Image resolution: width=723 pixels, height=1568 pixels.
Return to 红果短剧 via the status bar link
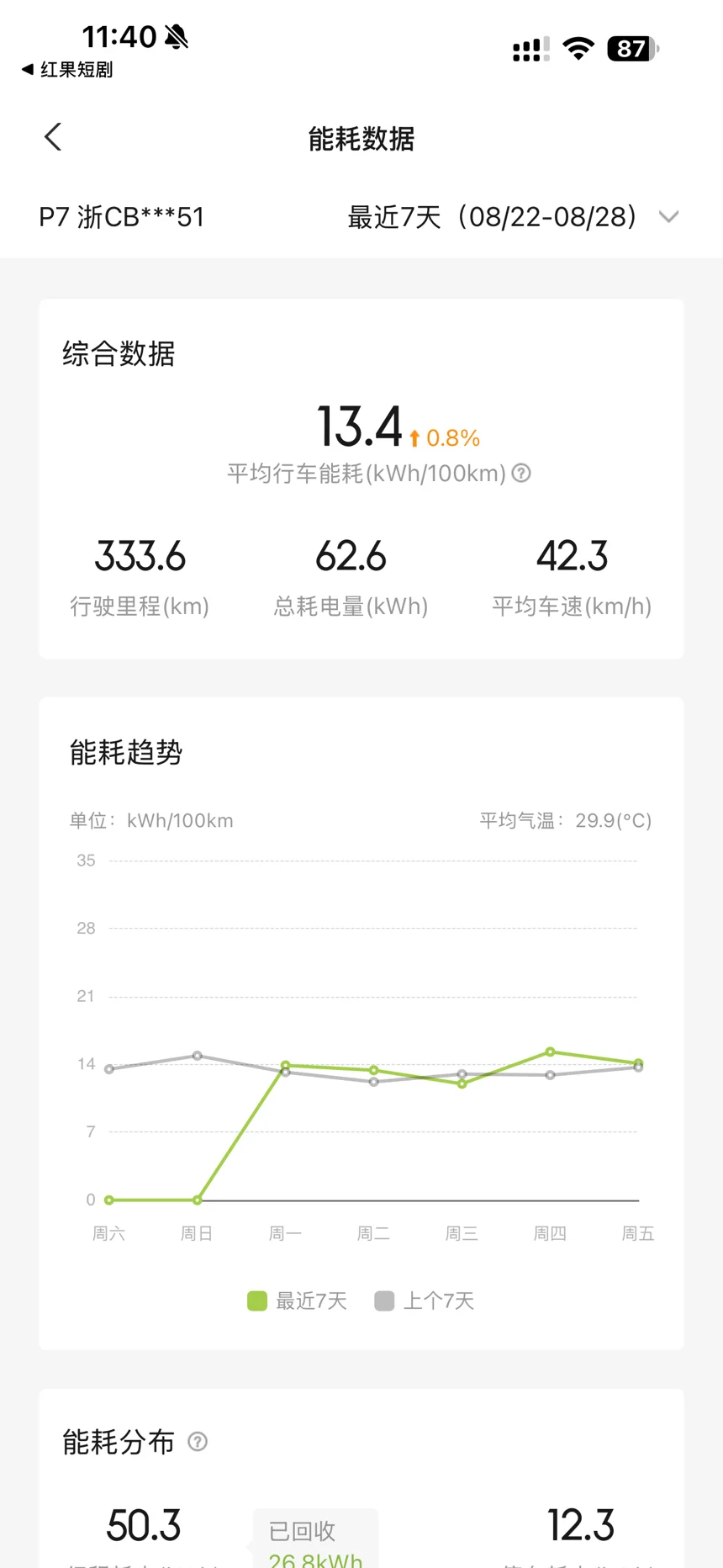pos(67,69)
